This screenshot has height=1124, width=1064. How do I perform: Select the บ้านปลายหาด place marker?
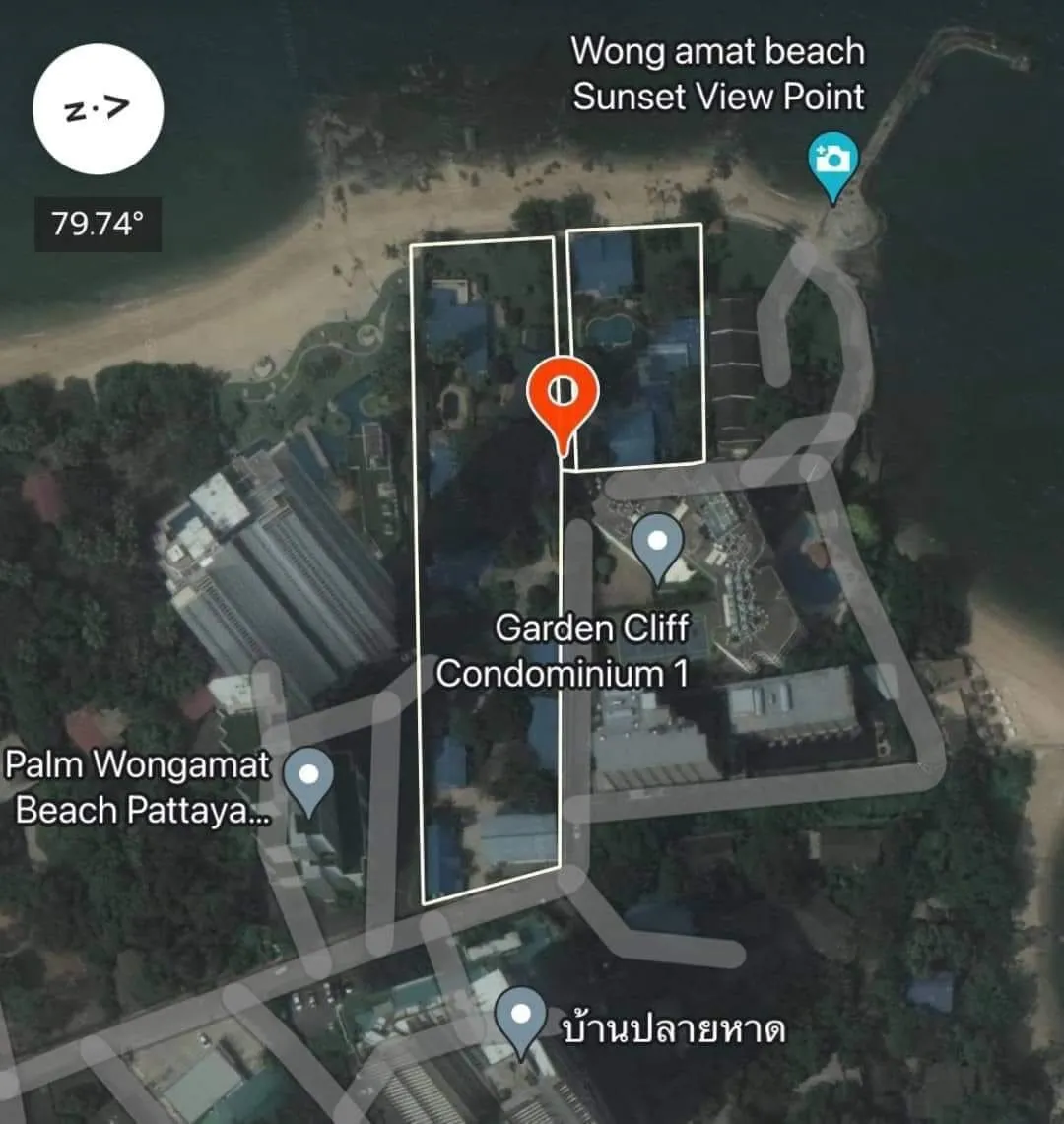point(519,1019)
